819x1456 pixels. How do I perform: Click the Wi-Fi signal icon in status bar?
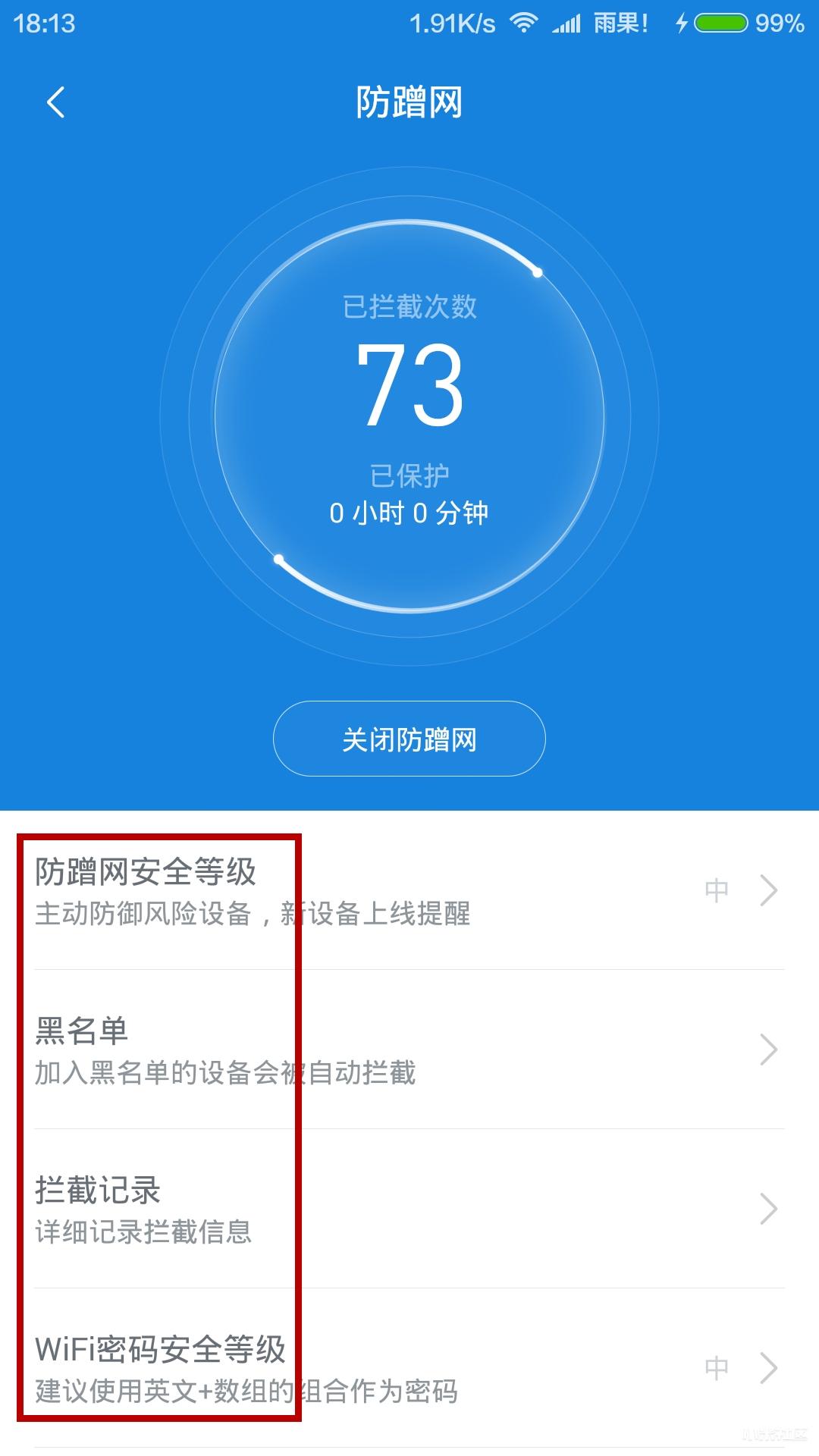tap(525, 23)
